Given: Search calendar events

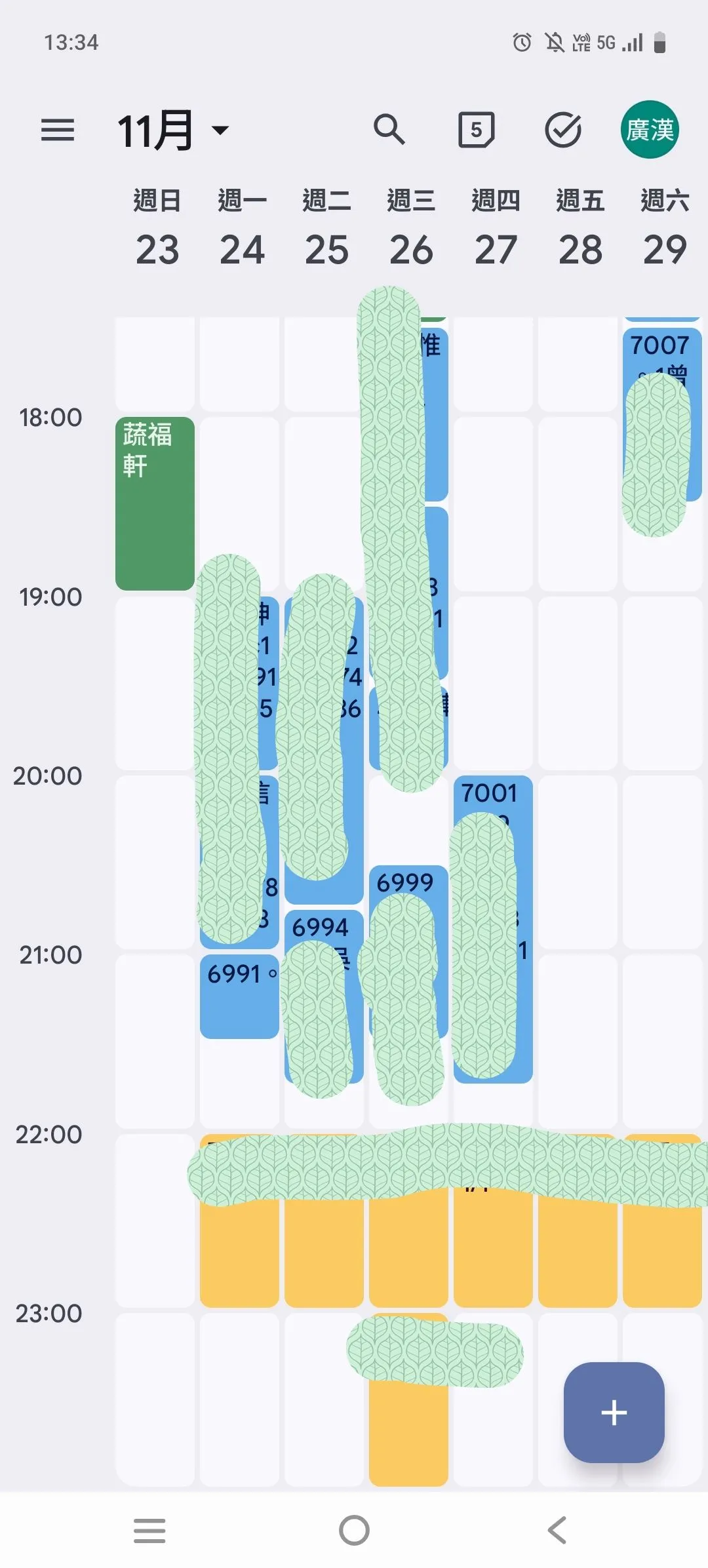Looking at the screenshot, I should [389, 129].
